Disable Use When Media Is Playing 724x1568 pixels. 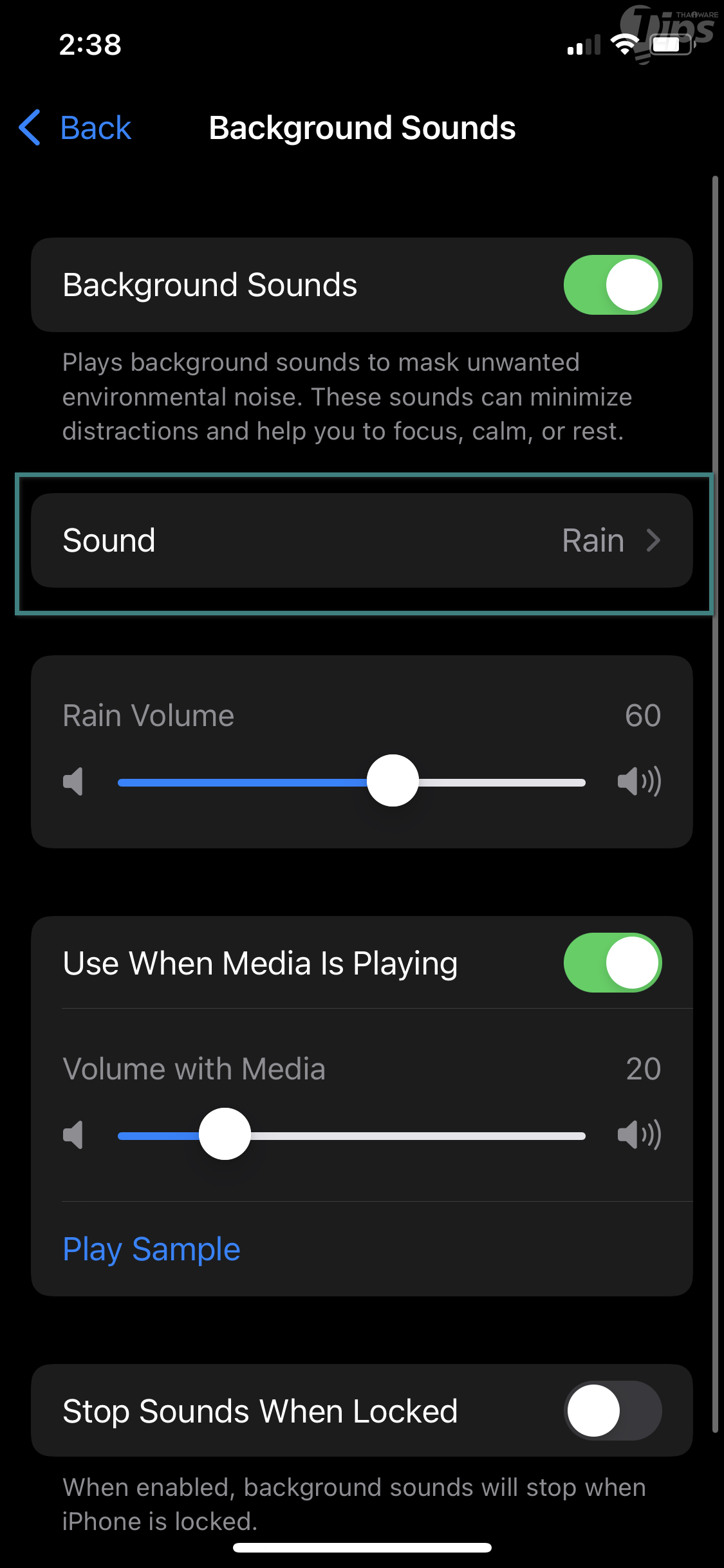pos(612,963)
